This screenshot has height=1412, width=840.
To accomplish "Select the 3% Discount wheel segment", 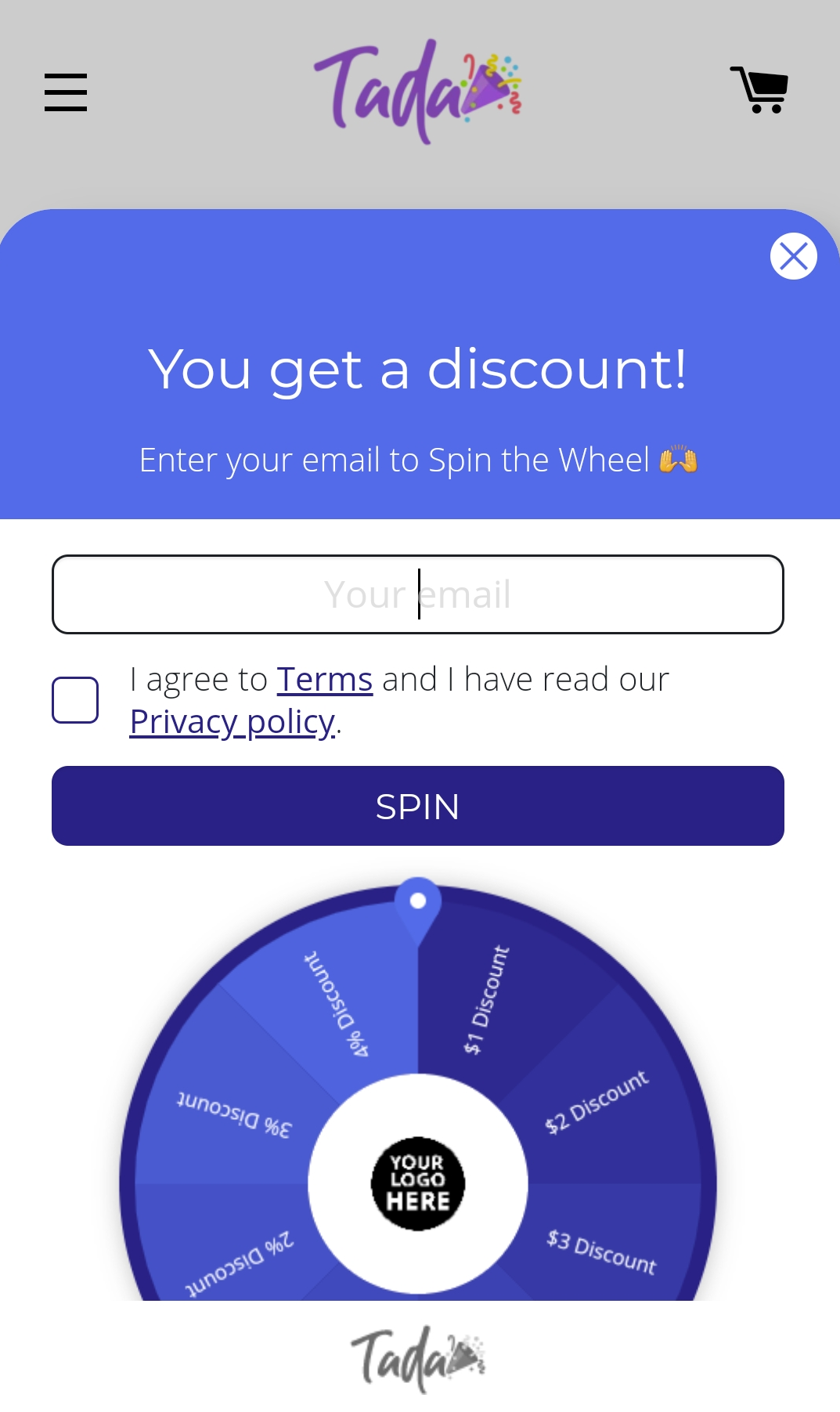I will click(235, 1112).
